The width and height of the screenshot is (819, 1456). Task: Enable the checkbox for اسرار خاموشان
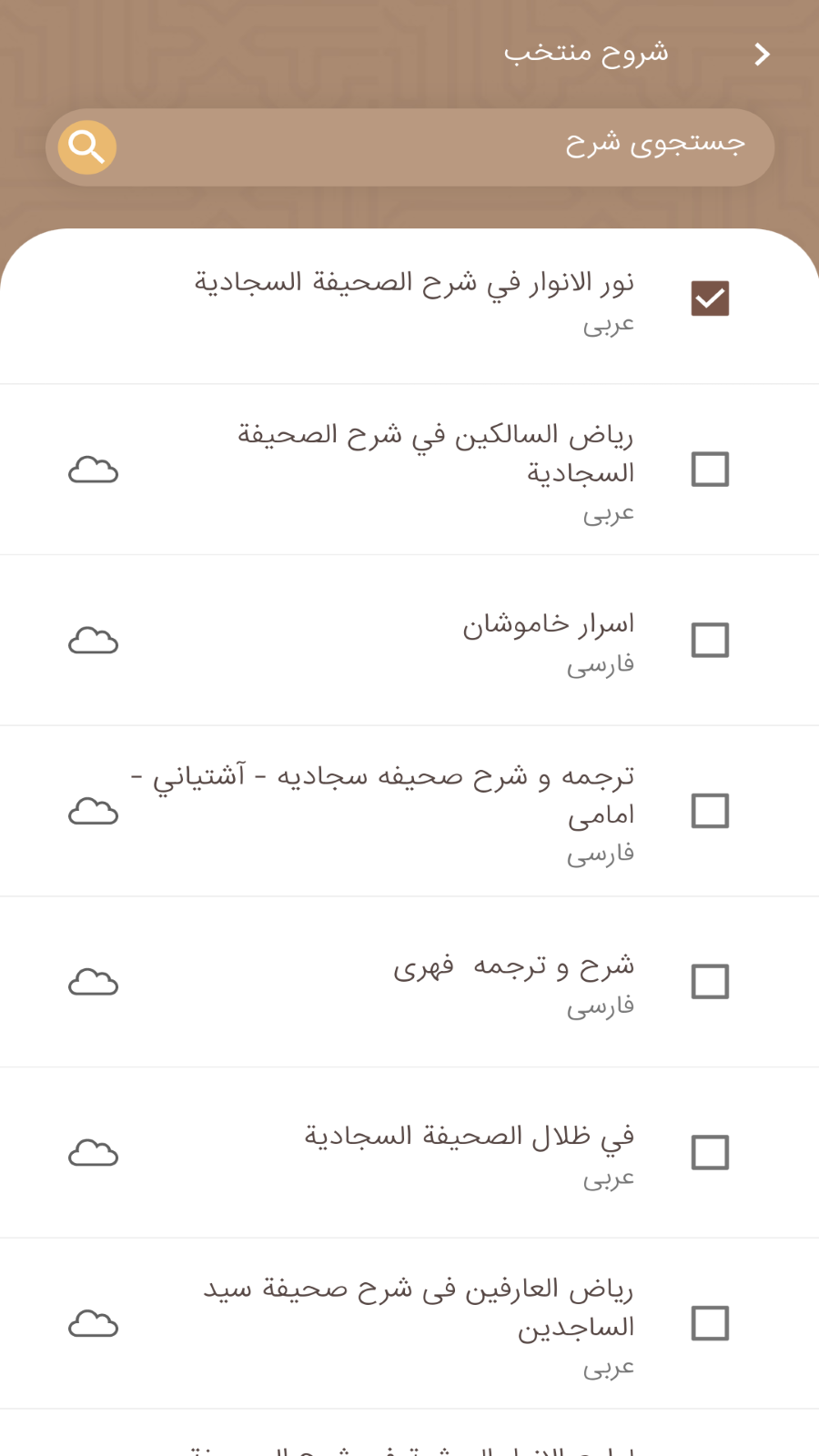click(710, 640)
